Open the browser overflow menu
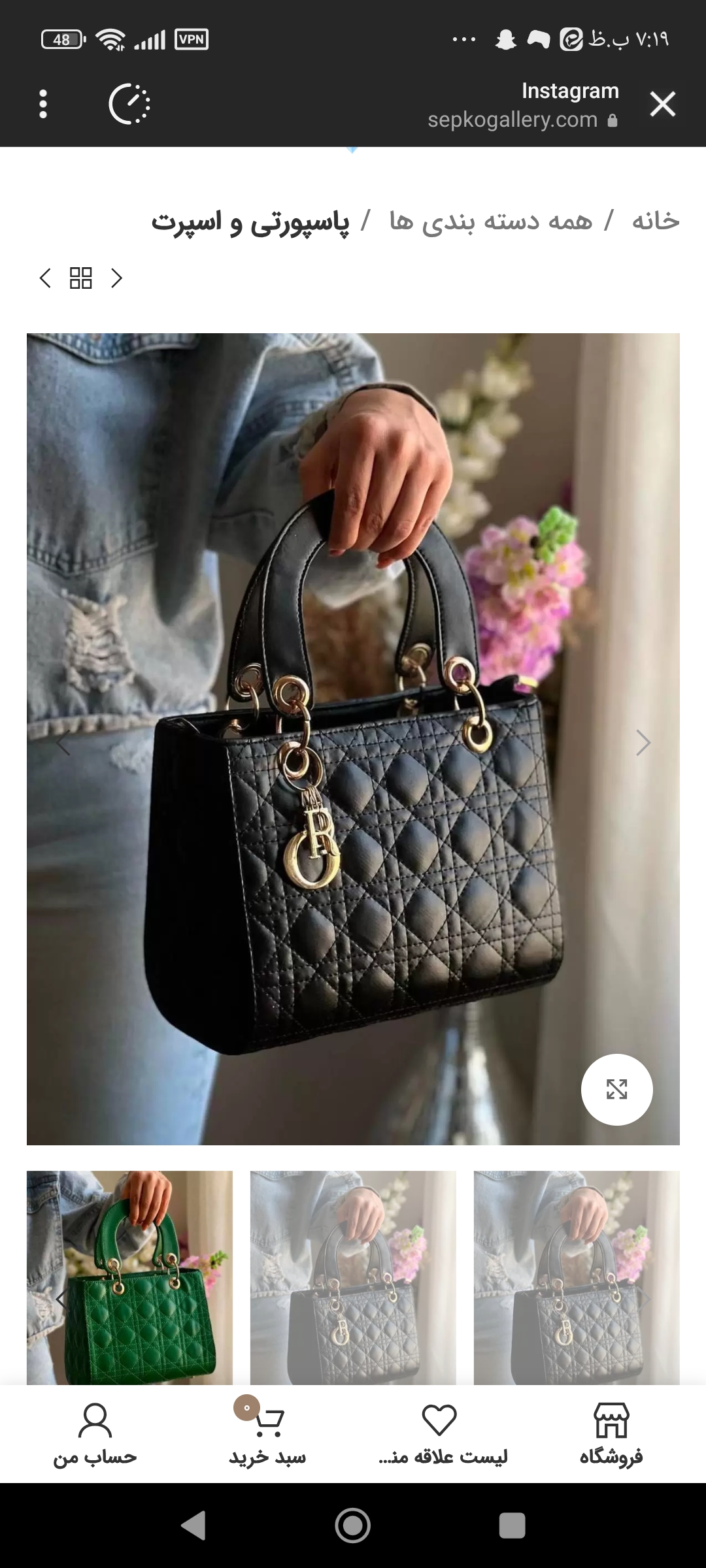Image resolution: width=706 pixels, height=1568 pixels. click(43, 104)
